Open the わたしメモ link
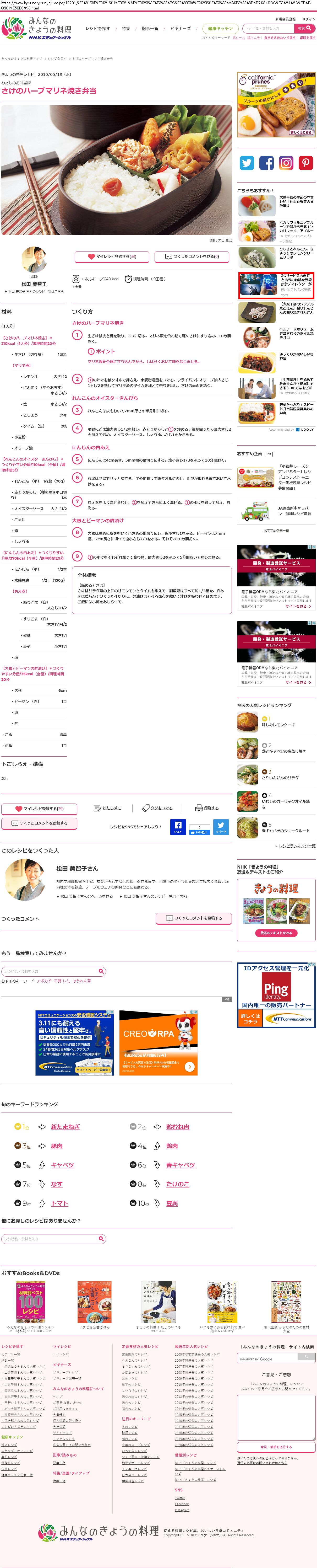 coord(108,808)
